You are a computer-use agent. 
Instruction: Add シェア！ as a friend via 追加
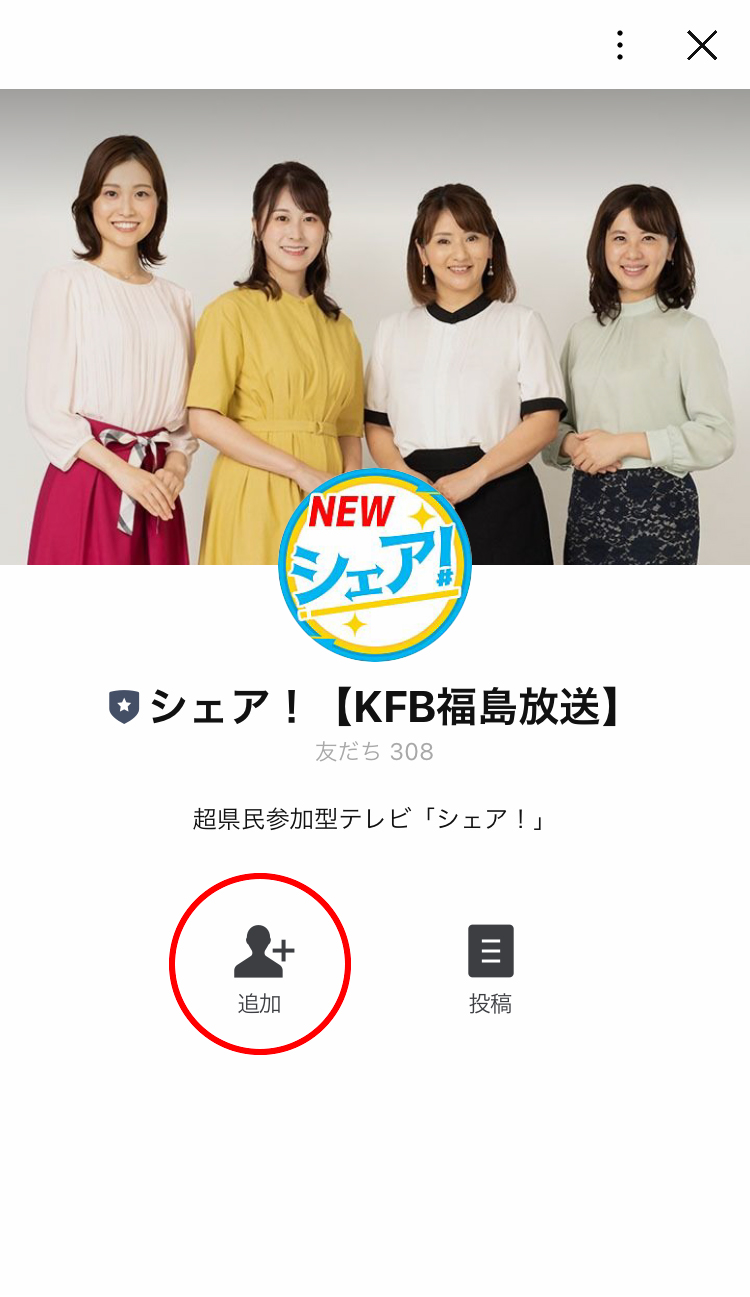point(262,965)
